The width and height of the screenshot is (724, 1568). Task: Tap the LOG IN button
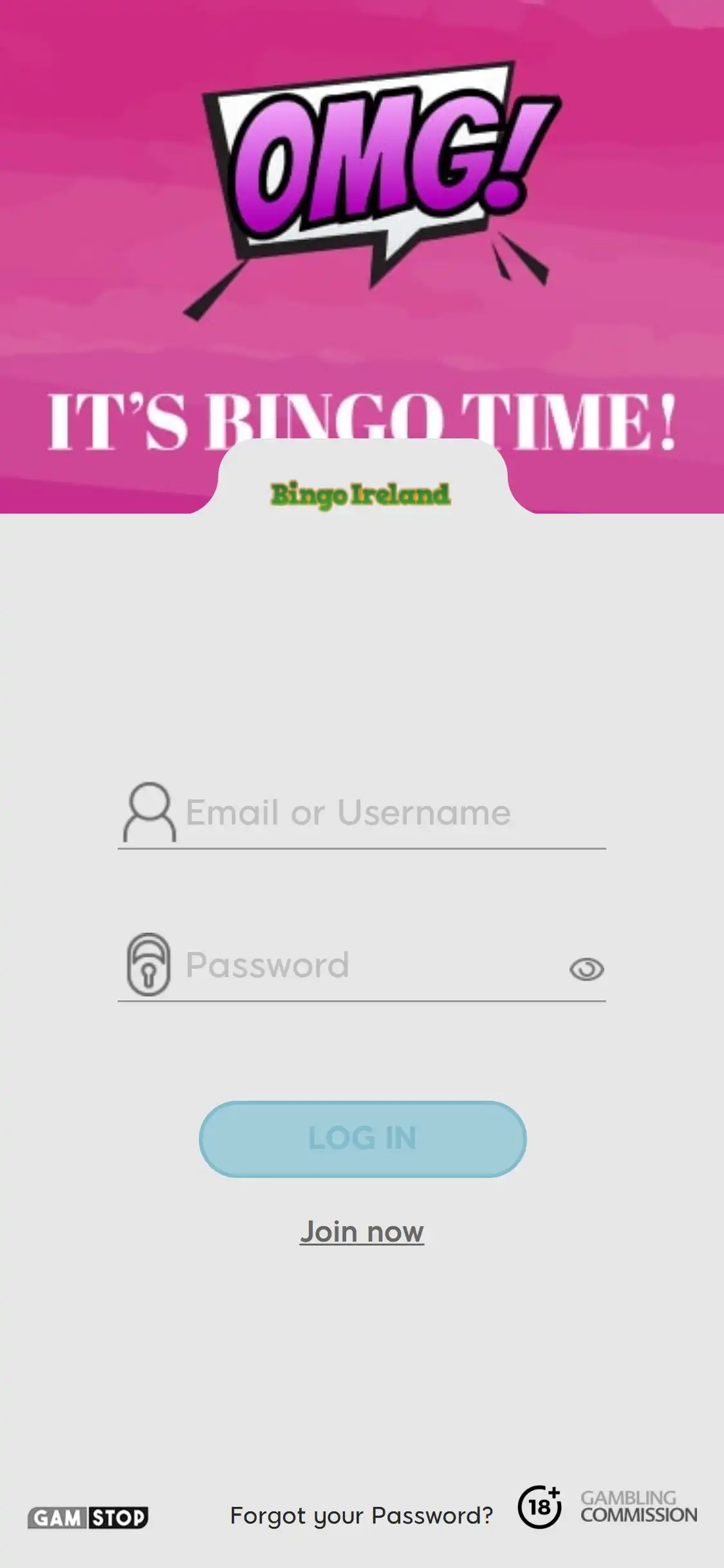pyautogui.click(x=362, y=1139)
